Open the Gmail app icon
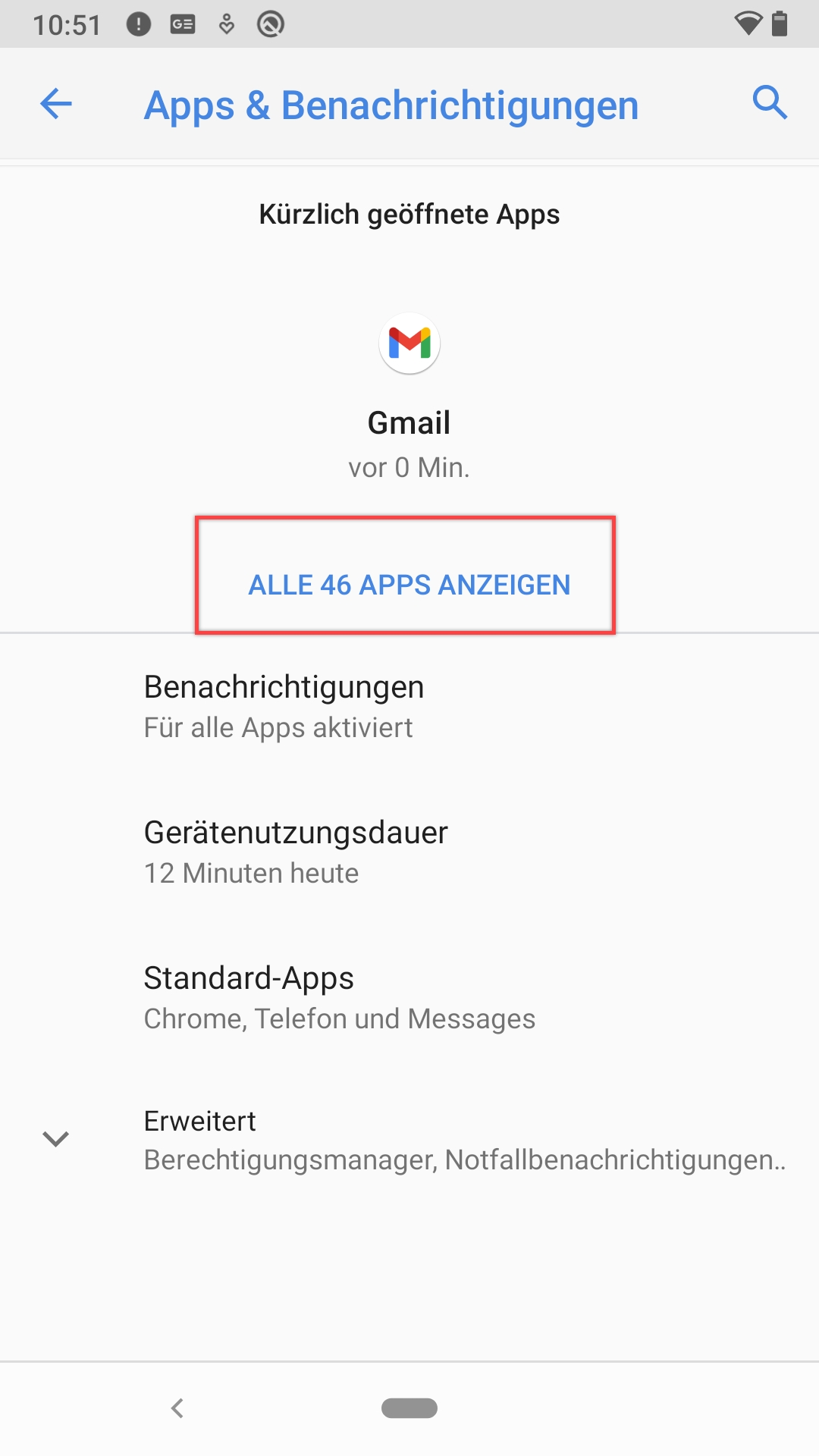The width and height of the screenshot is (819, 1456). (409, 343)
